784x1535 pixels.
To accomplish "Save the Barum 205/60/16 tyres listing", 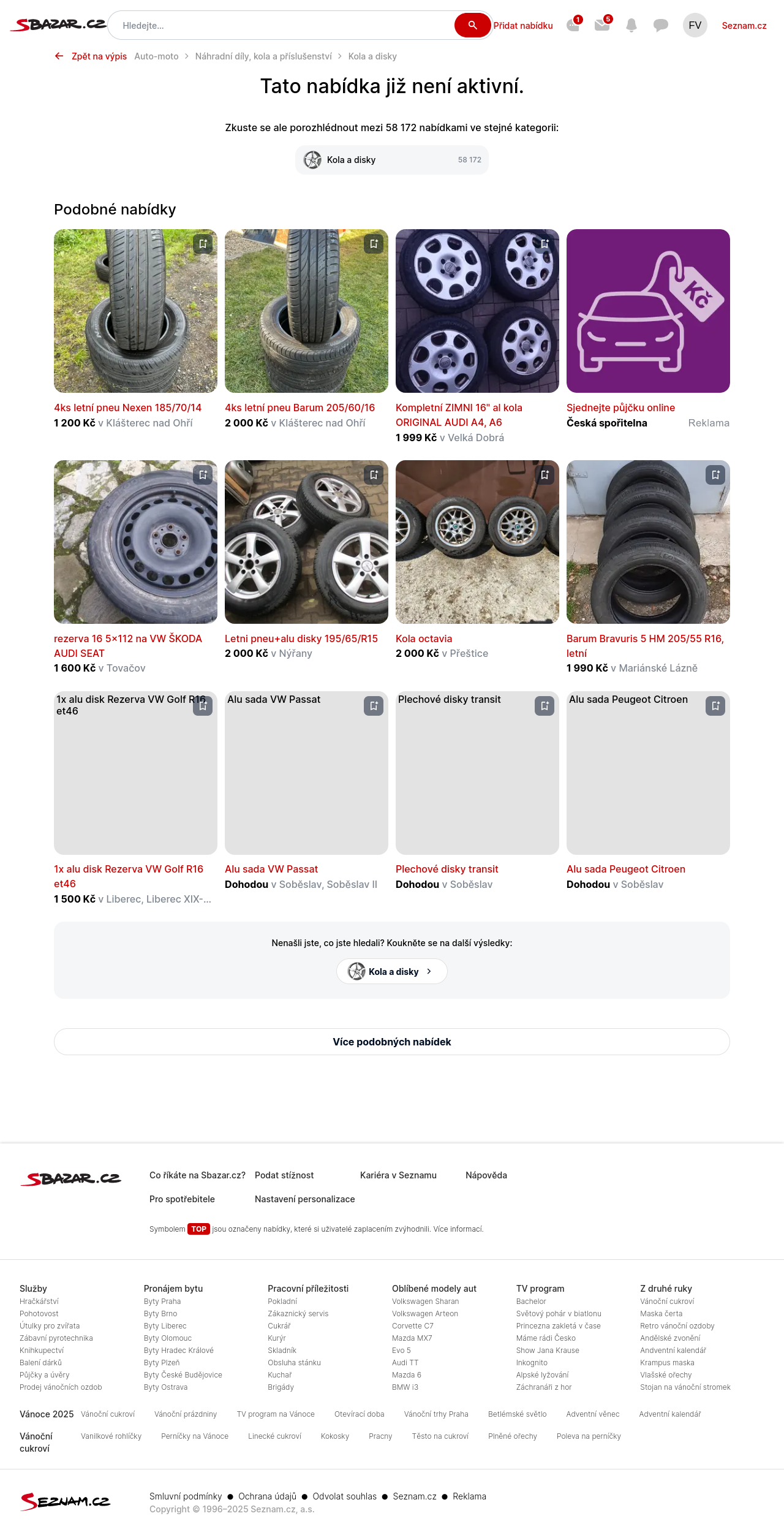I will click(374, 244).
